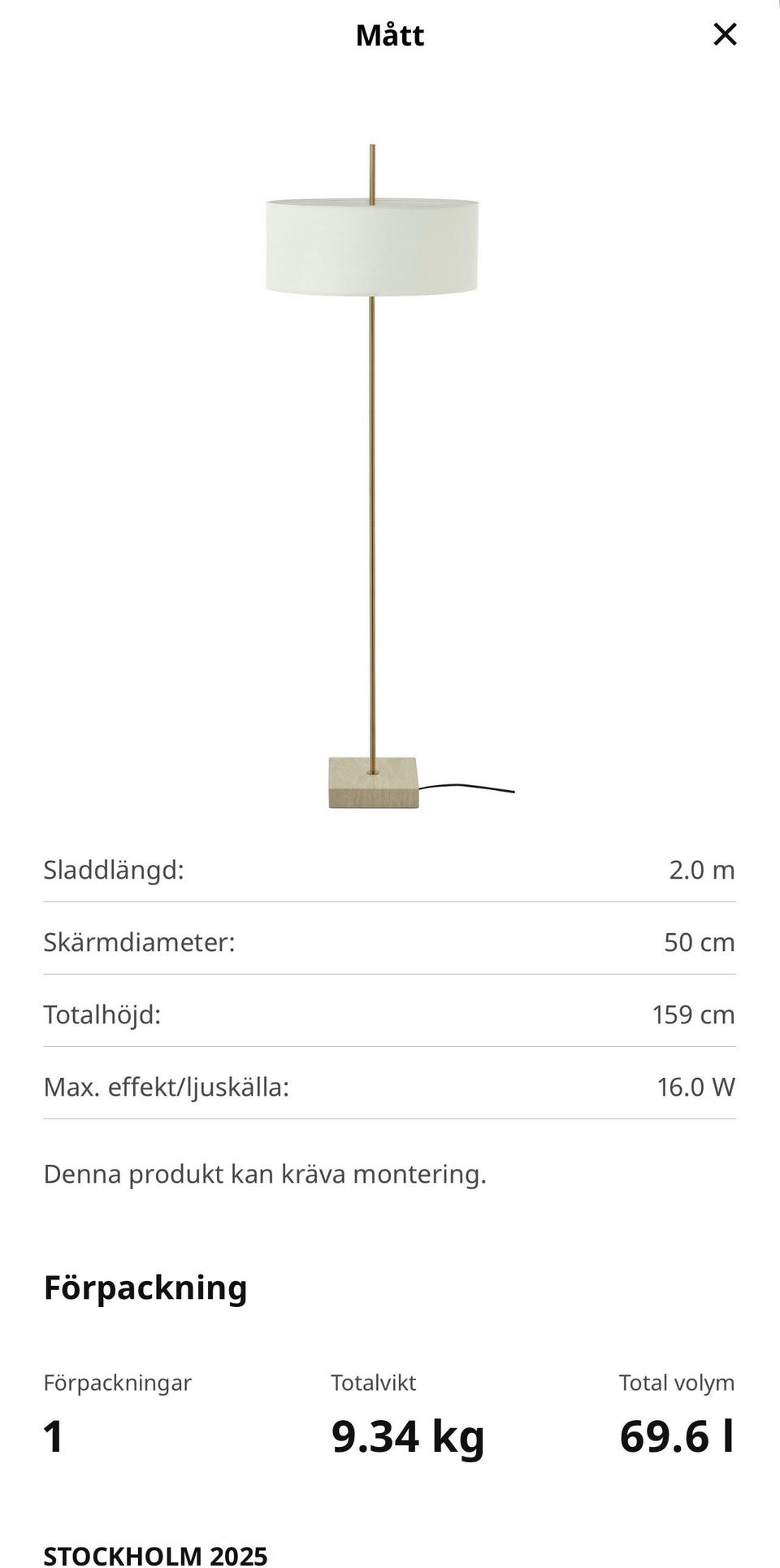This screenshot has width=780, height=1568.
Task: Click the Förpackningar column heading
Action: click(117, 1381)
